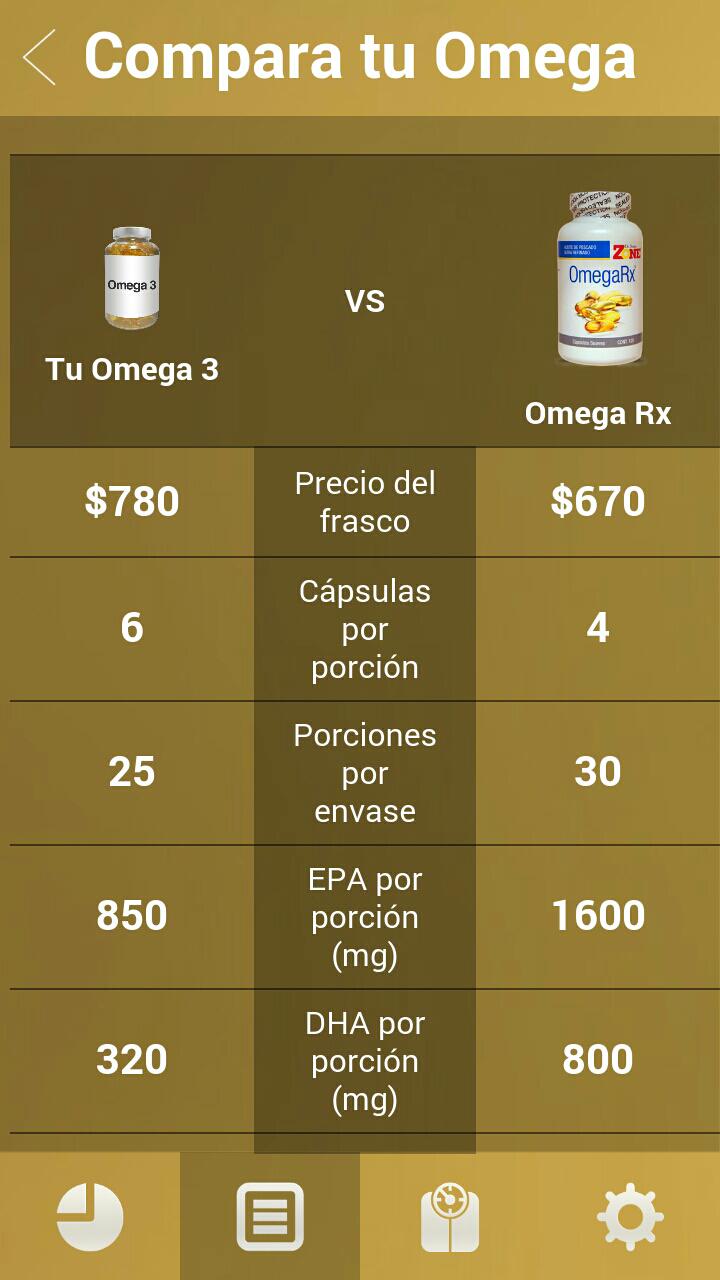The image size is (720, 1280).
Task: Tap the VS label between products
Action: click(x=364, y=301)
